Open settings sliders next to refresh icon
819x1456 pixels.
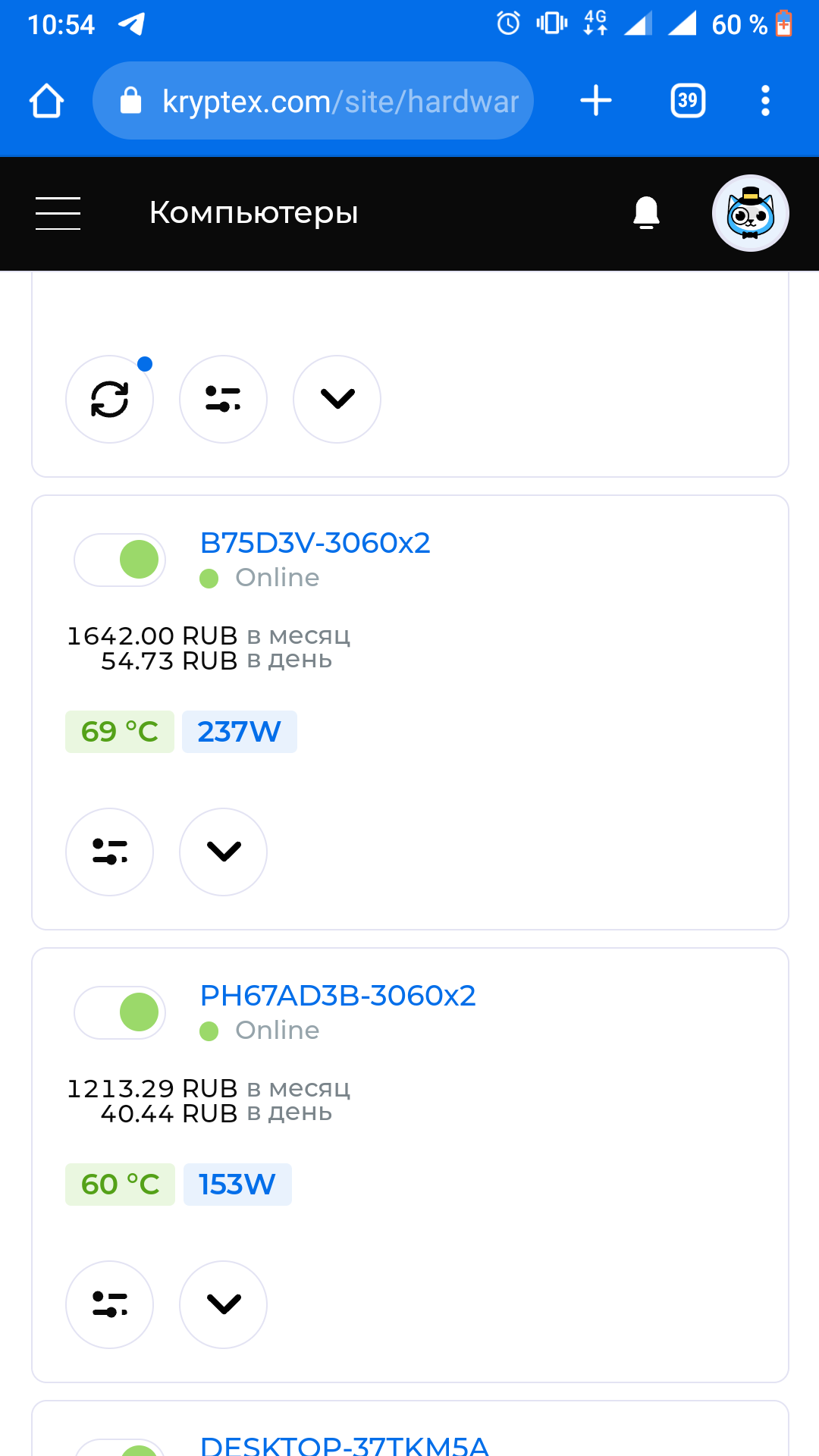(223, 399)
